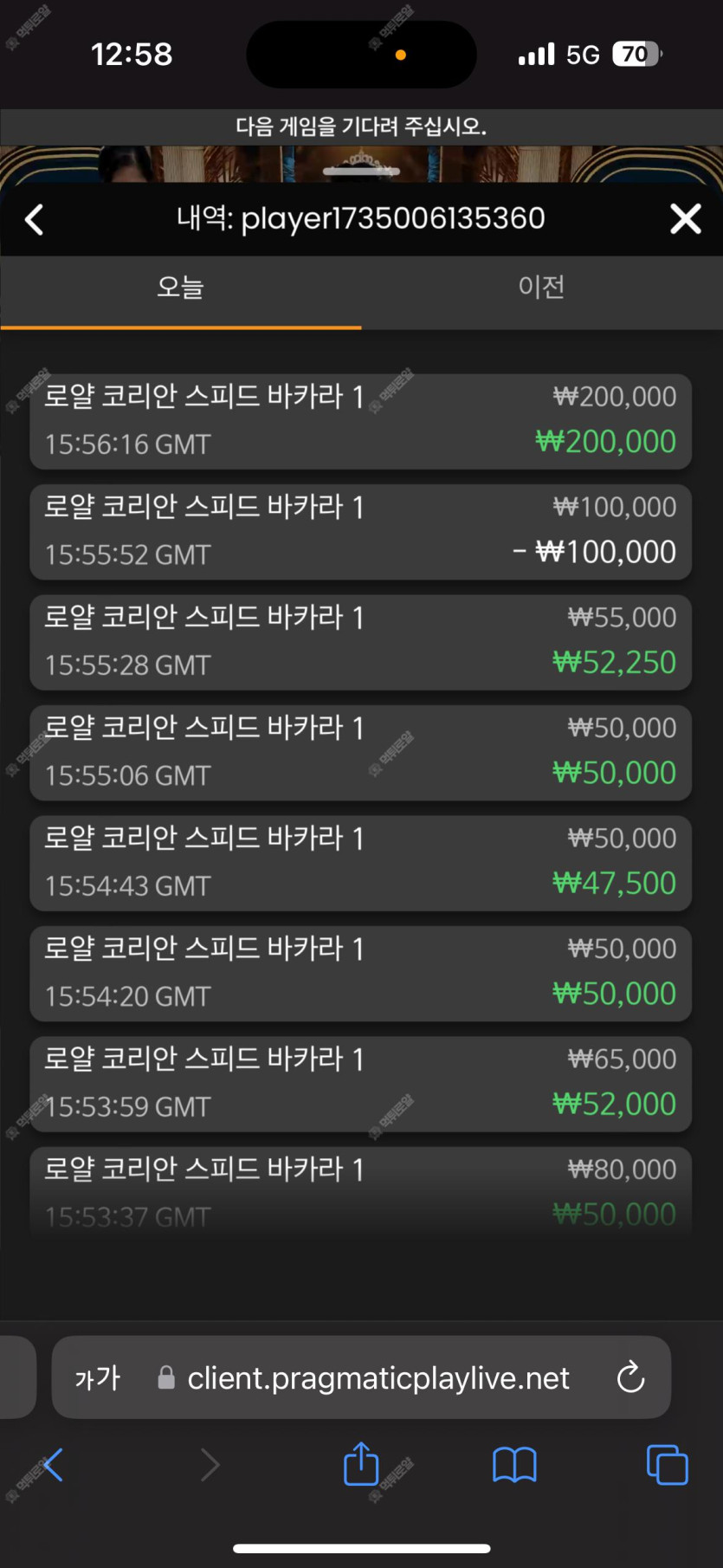
Task: Open the 15:55:06 GMT bet record
Action: pyautogui.click(x=361, y=753)
